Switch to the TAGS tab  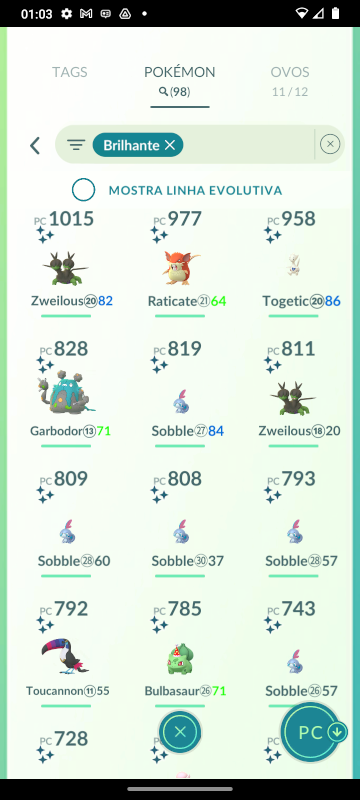[x=69, y=72]
